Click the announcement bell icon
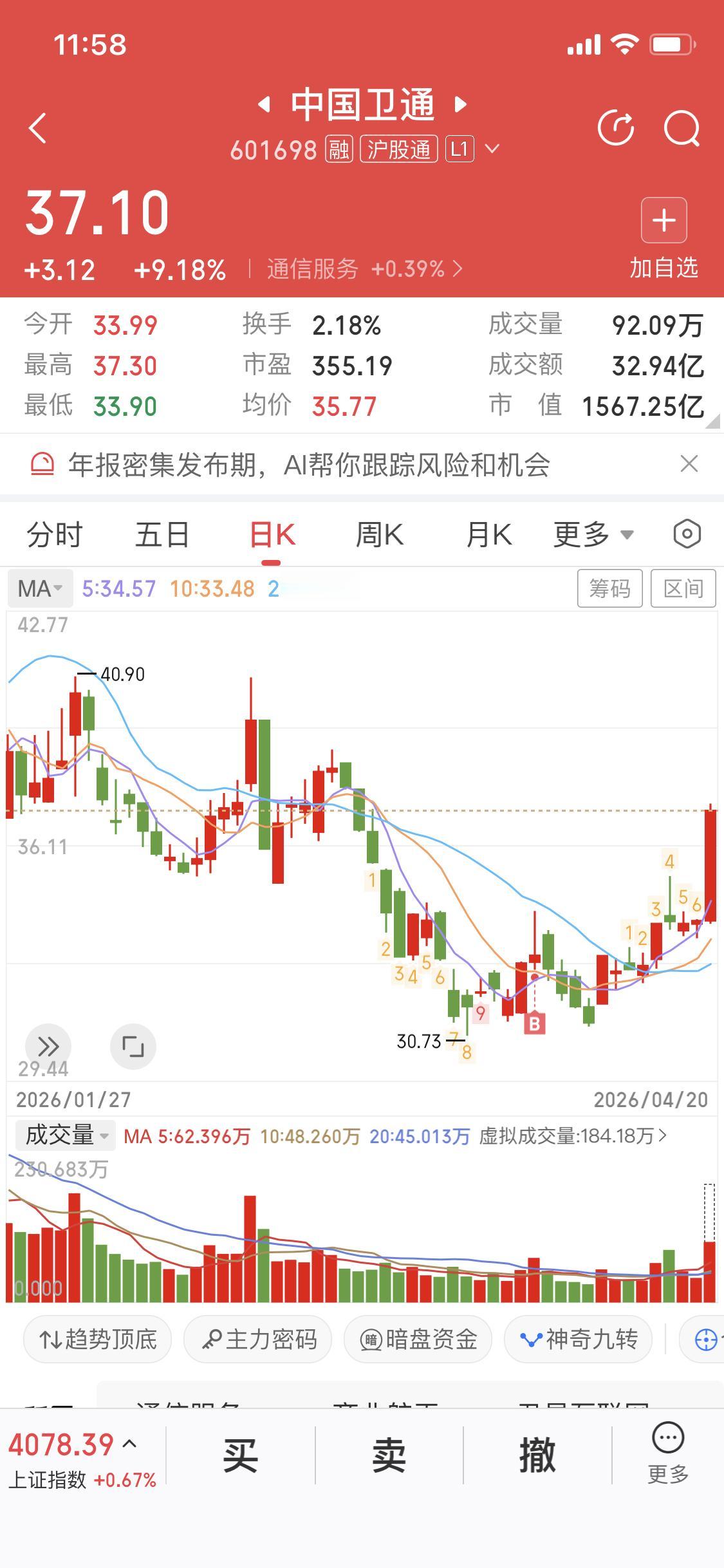724x1568 pixels. point(42,465)
